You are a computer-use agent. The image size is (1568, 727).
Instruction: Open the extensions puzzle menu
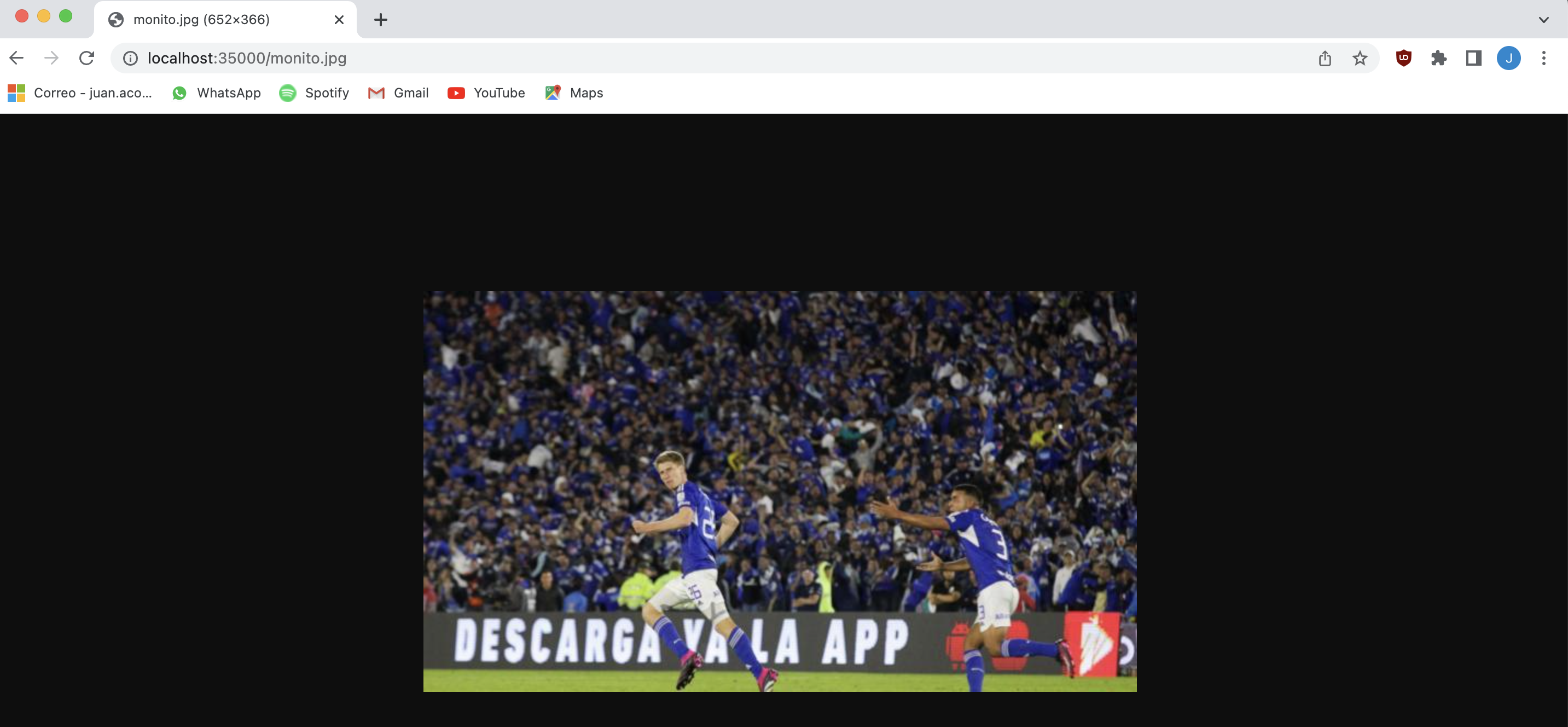click(x=1438, y=58)
